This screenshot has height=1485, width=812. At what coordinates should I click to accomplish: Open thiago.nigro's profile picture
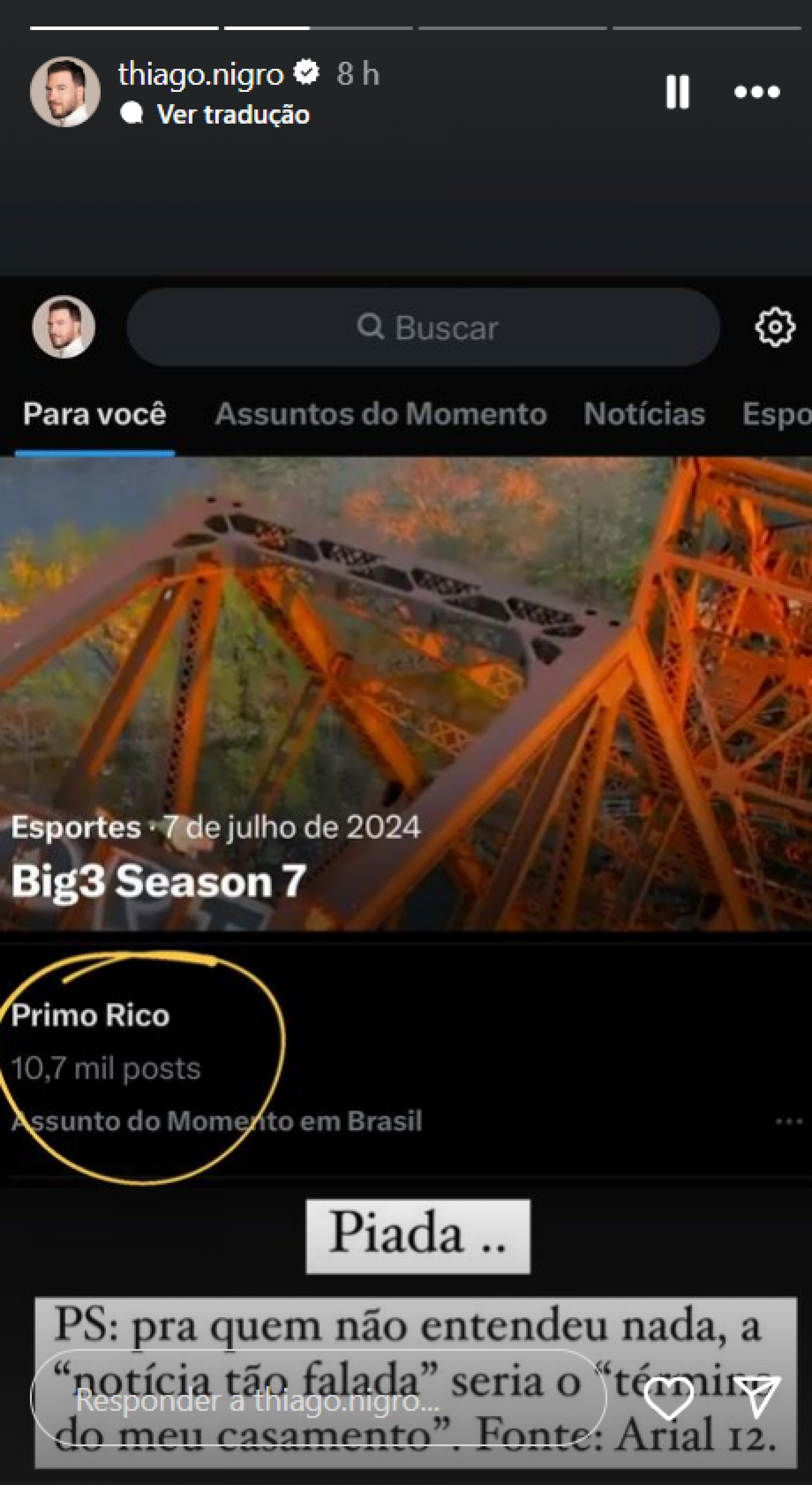(65, 92)
